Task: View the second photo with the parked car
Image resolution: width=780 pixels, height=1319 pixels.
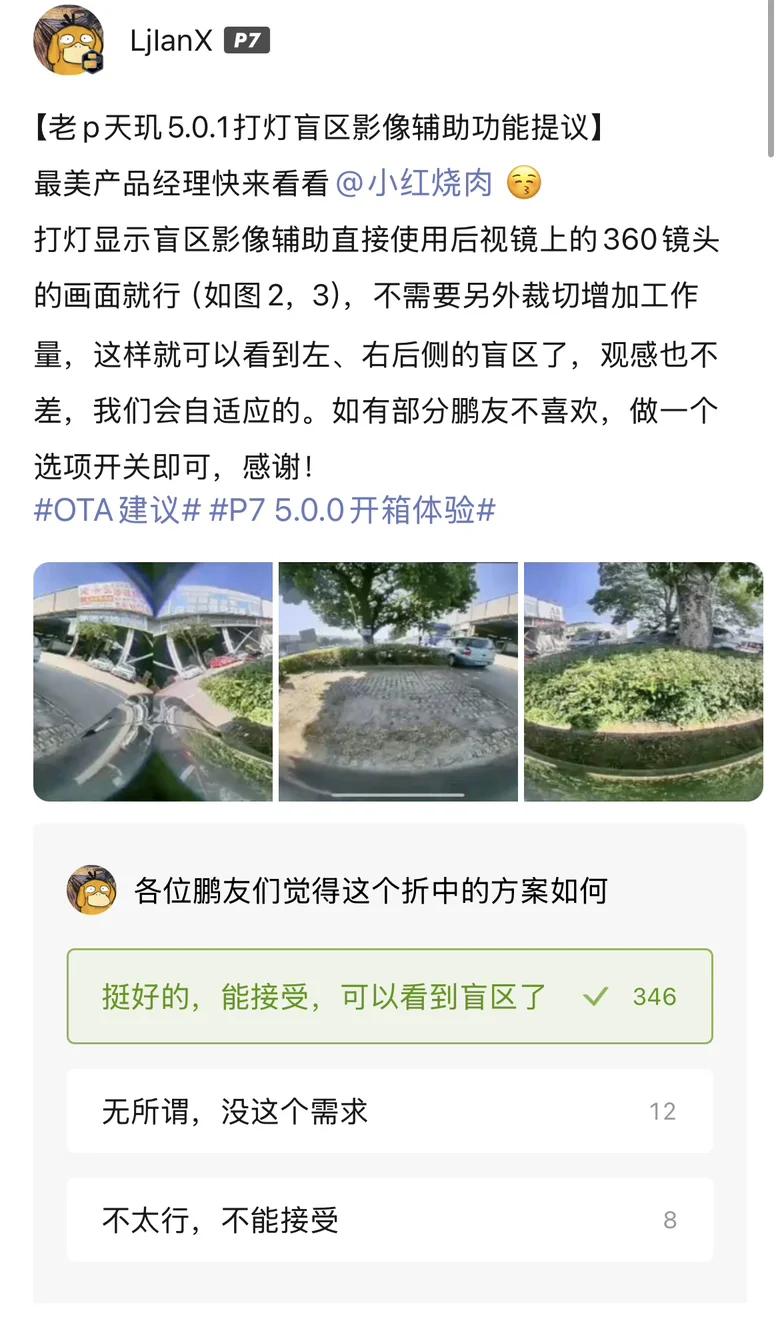Action: [x=398, y=682]
